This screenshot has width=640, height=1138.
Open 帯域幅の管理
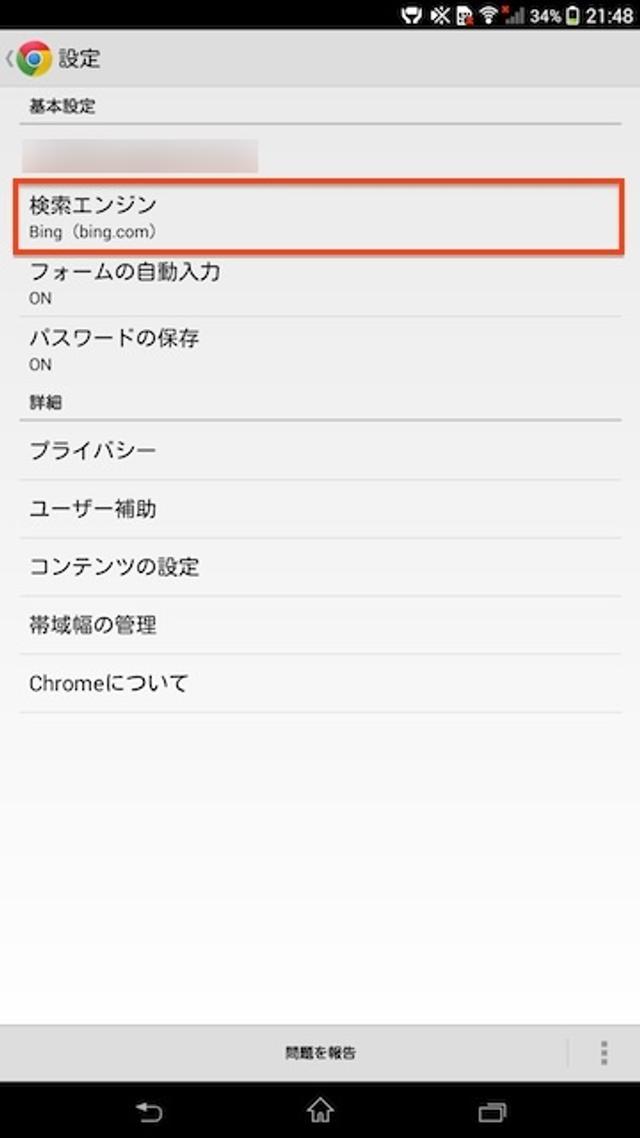click(320, 625)
